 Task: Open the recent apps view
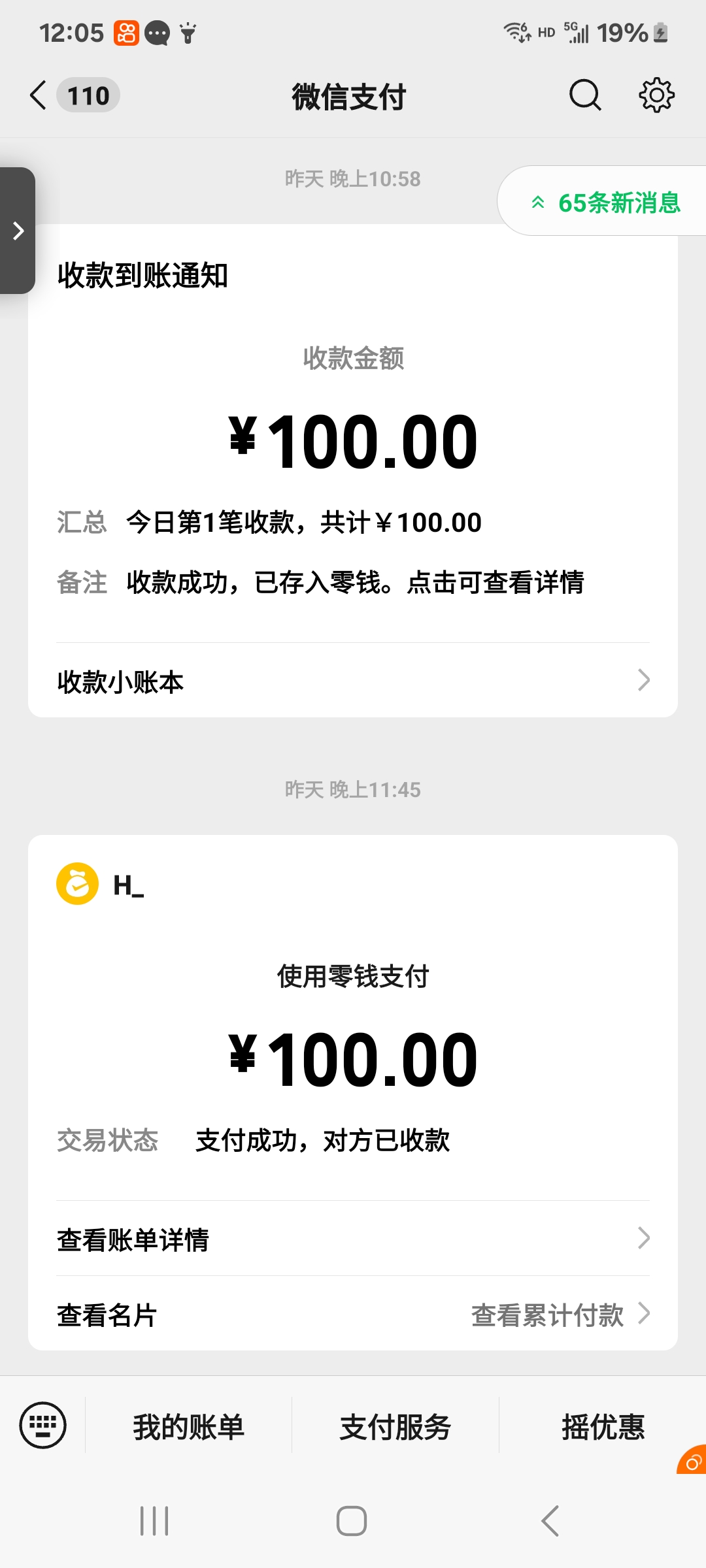click(154, 1521)
